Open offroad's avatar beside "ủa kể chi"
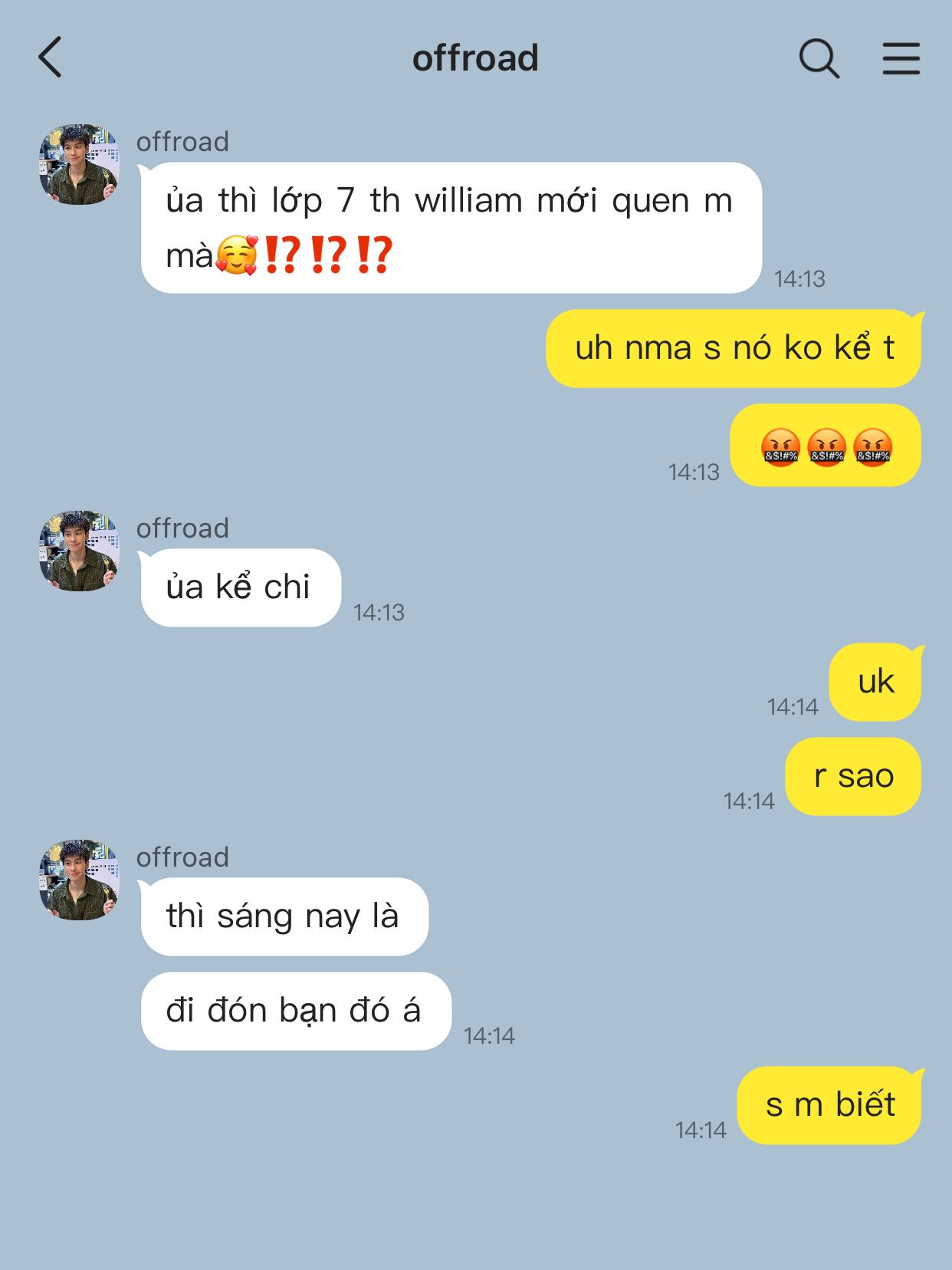952x1270 pixels. pos(79,551)
